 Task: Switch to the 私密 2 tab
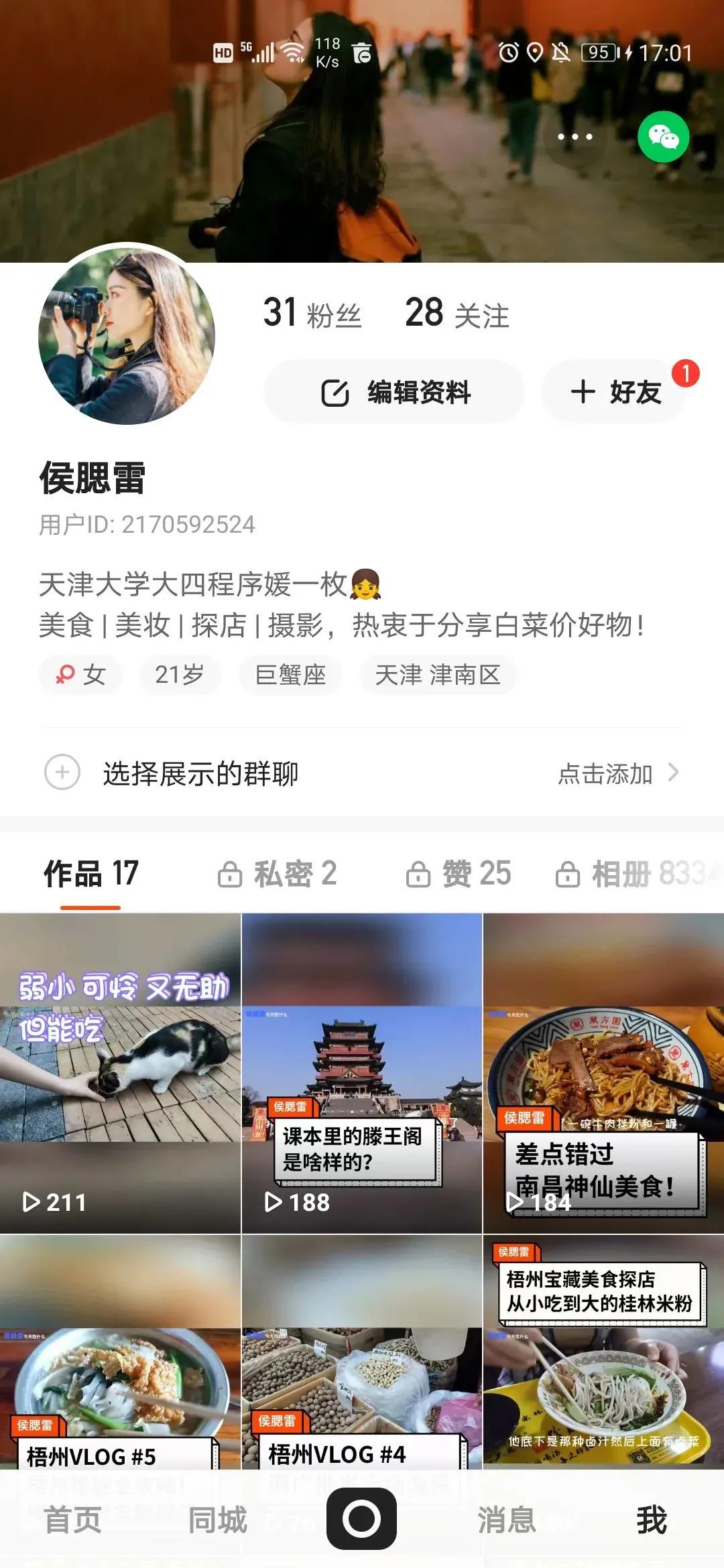pos(278,874)
